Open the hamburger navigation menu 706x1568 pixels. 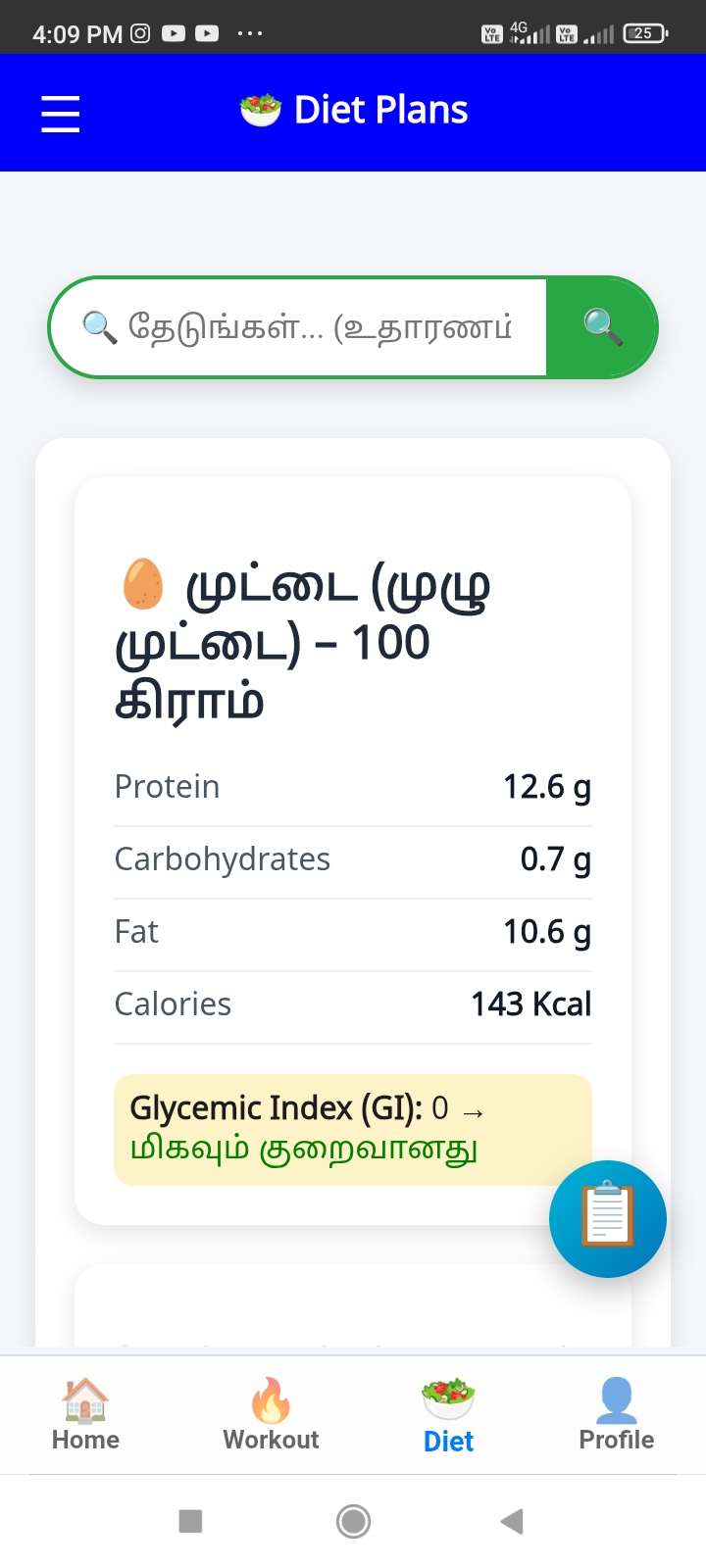click(x=60, y=113)
